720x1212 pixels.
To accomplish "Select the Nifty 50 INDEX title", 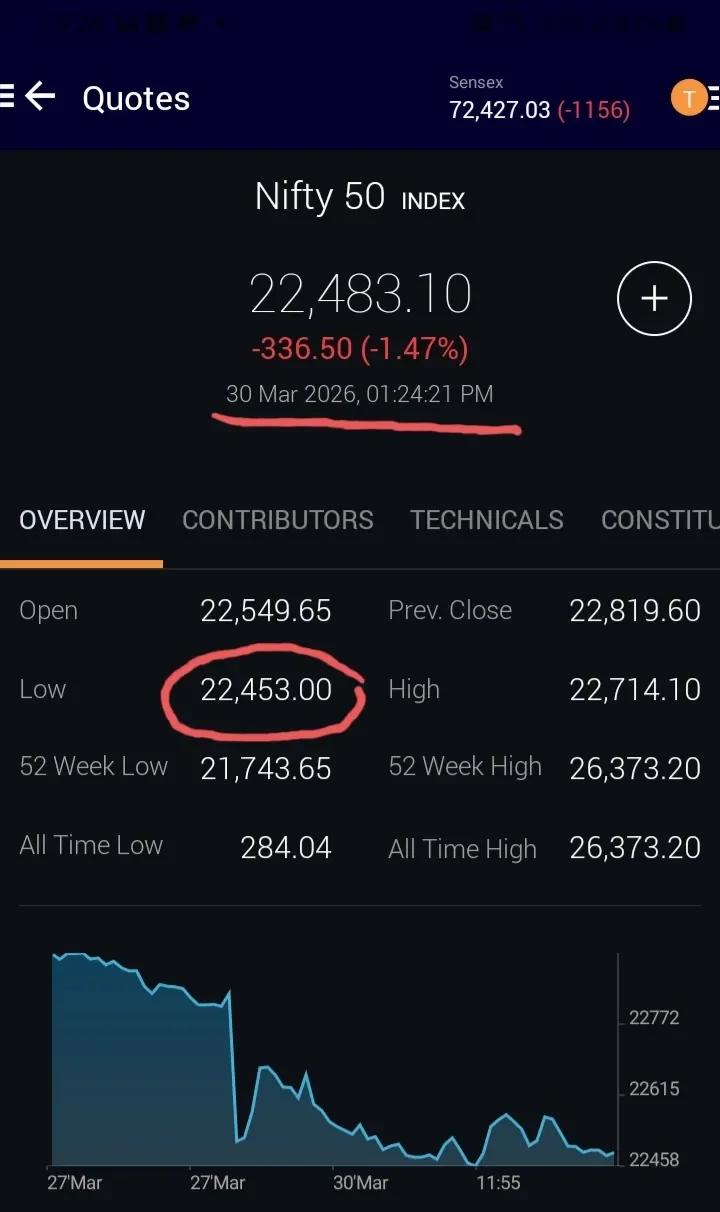I will coord(360,196).
